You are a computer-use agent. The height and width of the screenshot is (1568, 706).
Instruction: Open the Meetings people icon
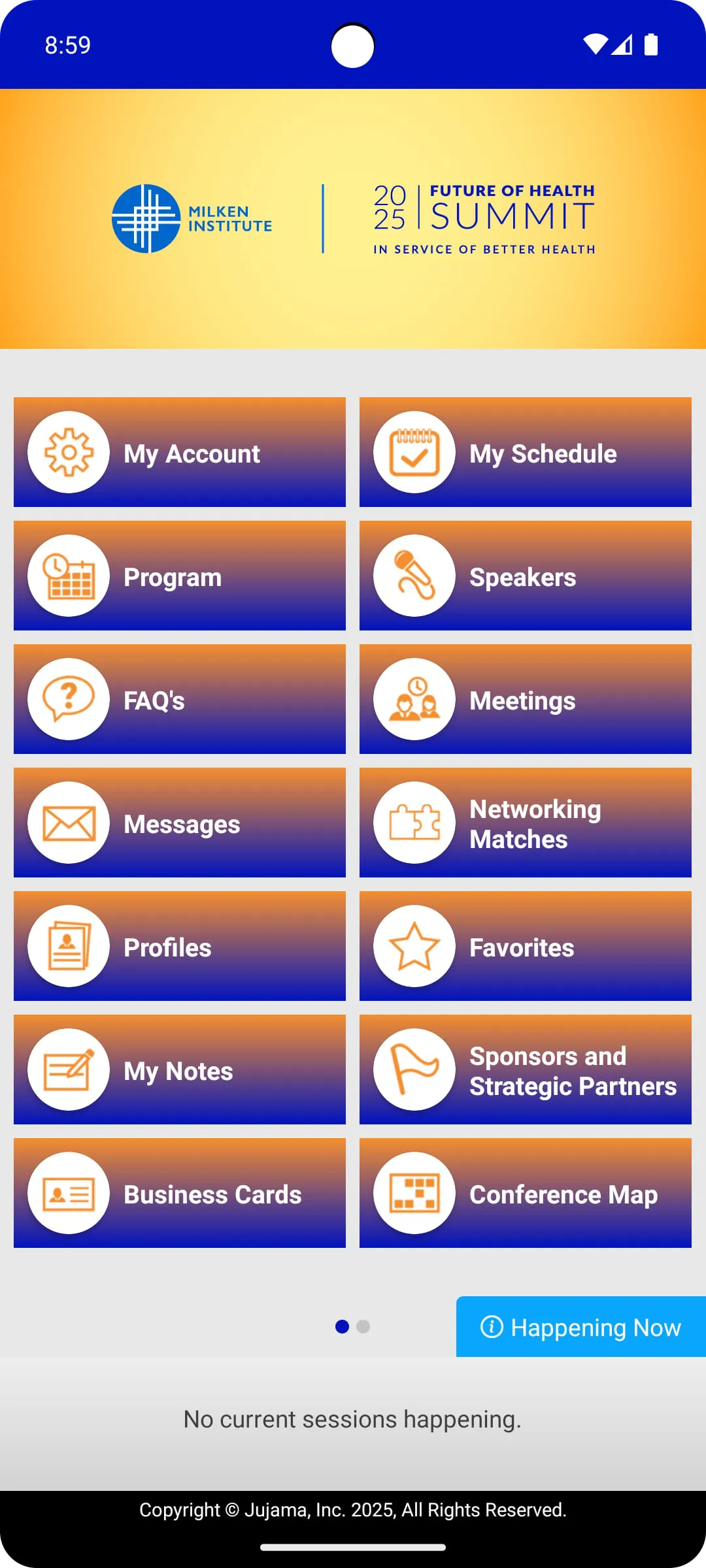(414, 698)
